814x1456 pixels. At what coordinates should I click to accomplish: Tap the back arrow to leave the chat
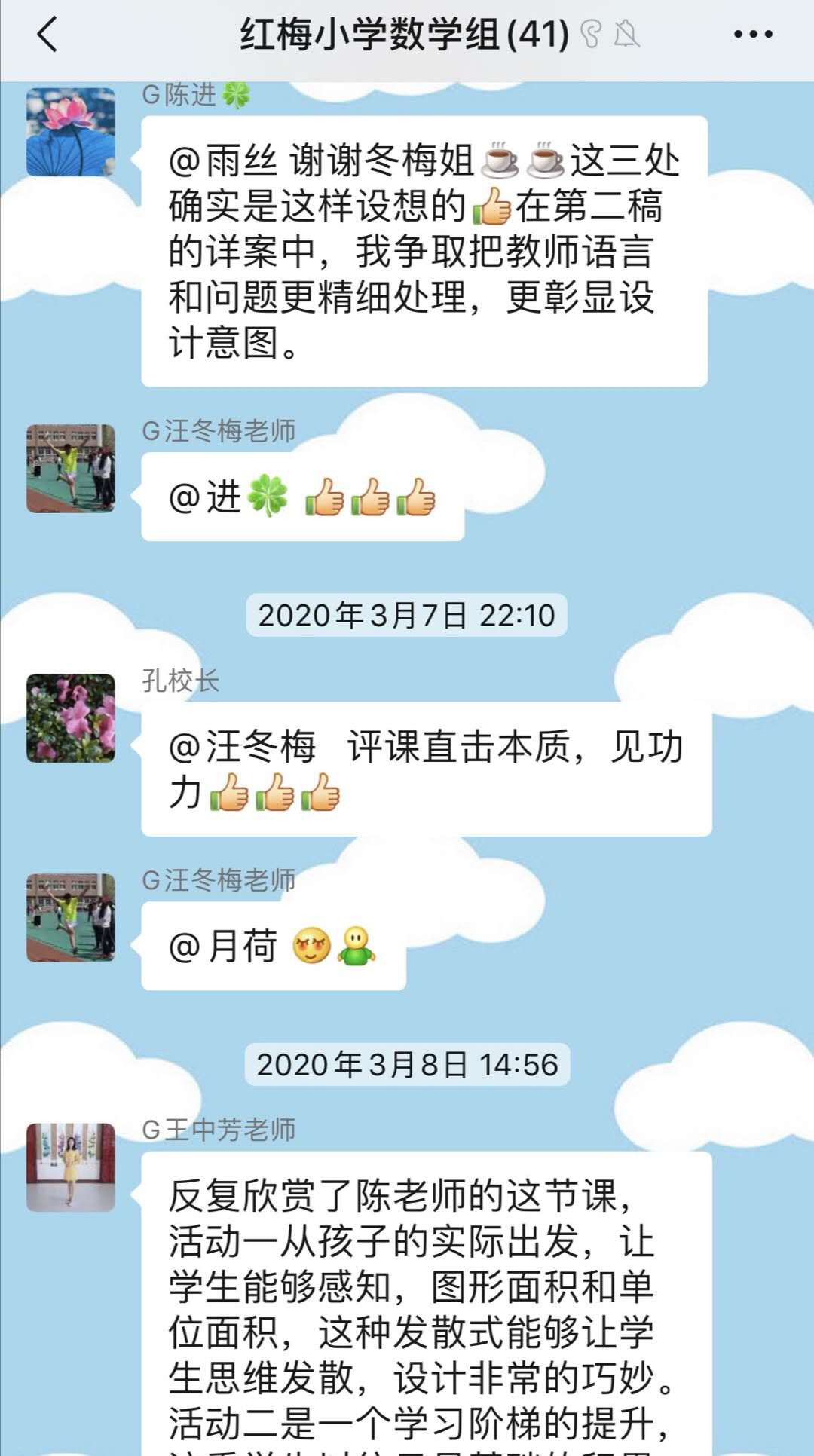click(x=45, y=35)
